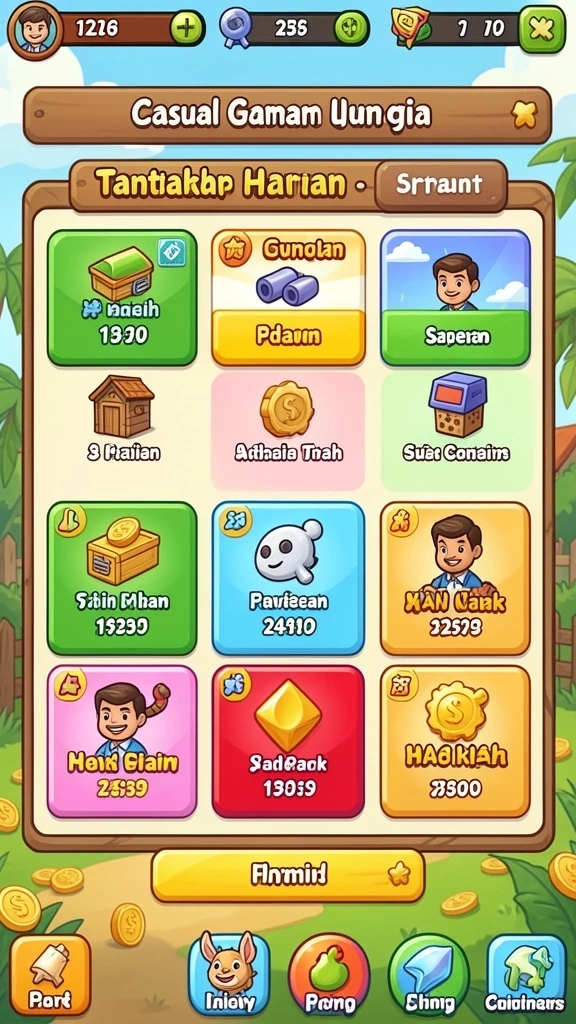This screenshot has height=1024, width=576.
Task: Tap the green Saperan button
Action: click(455, 337)
